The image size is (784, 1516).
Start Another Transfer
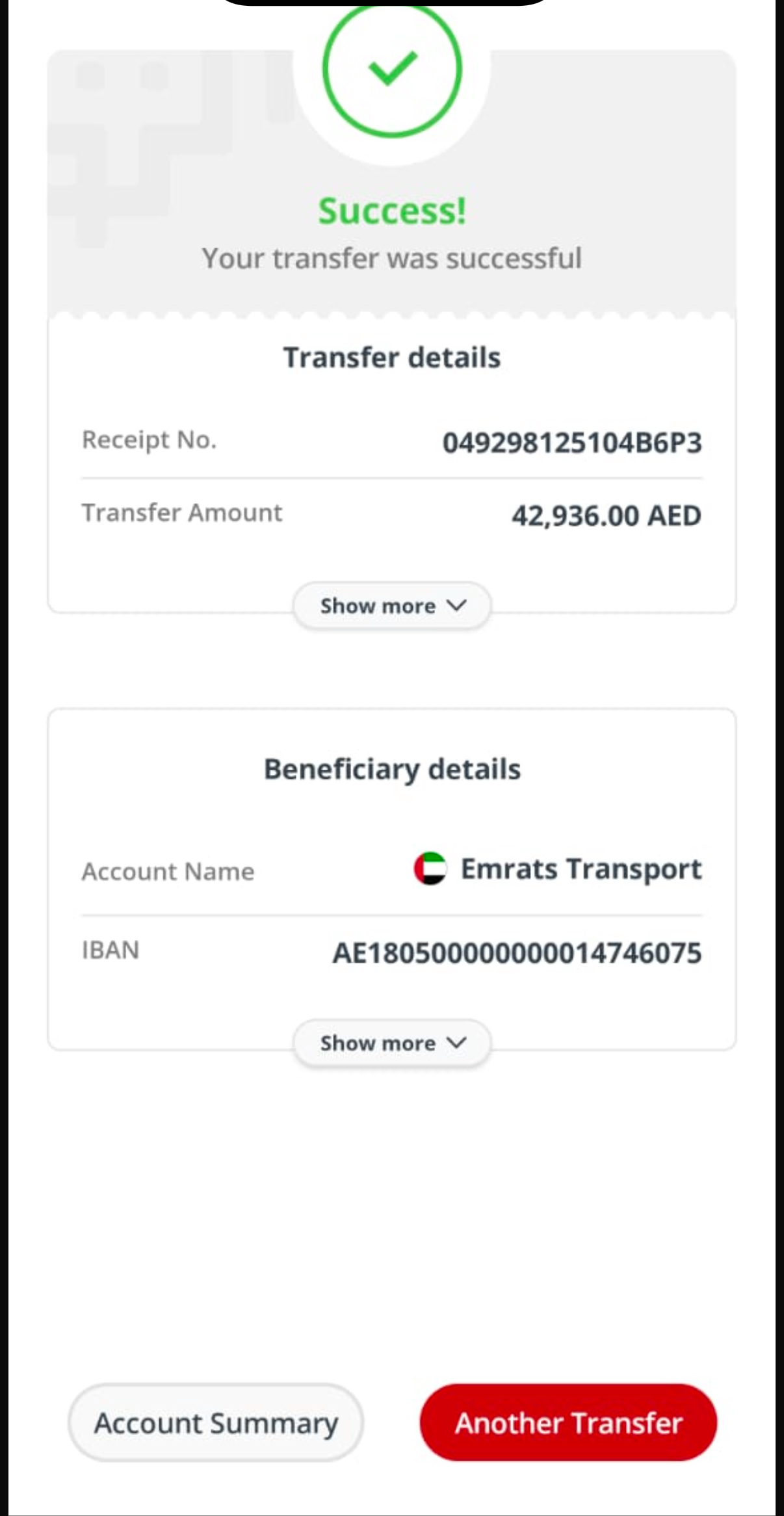click(x=568, y=1422)
